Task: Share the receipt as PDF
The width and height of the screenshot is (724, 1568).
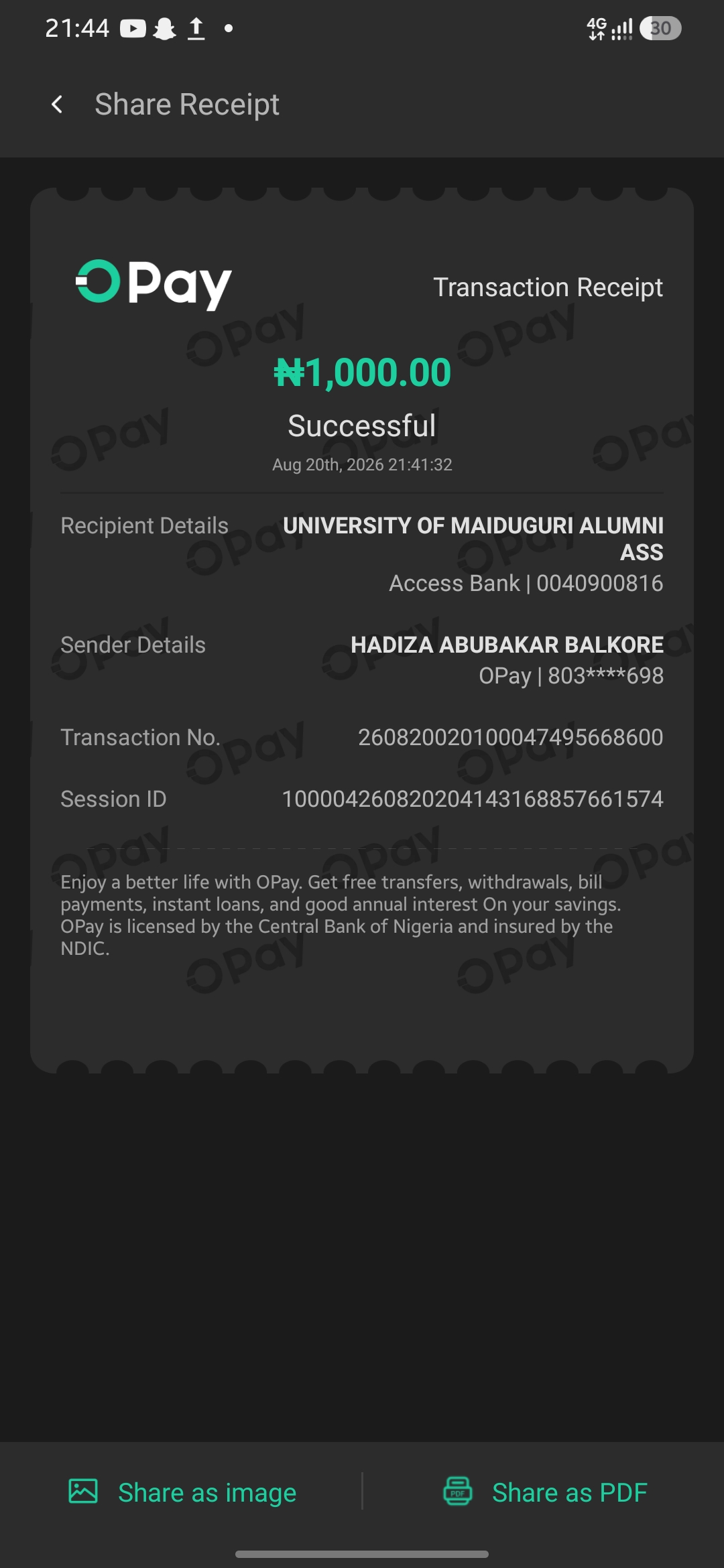Action: [x=544, y=1492]
